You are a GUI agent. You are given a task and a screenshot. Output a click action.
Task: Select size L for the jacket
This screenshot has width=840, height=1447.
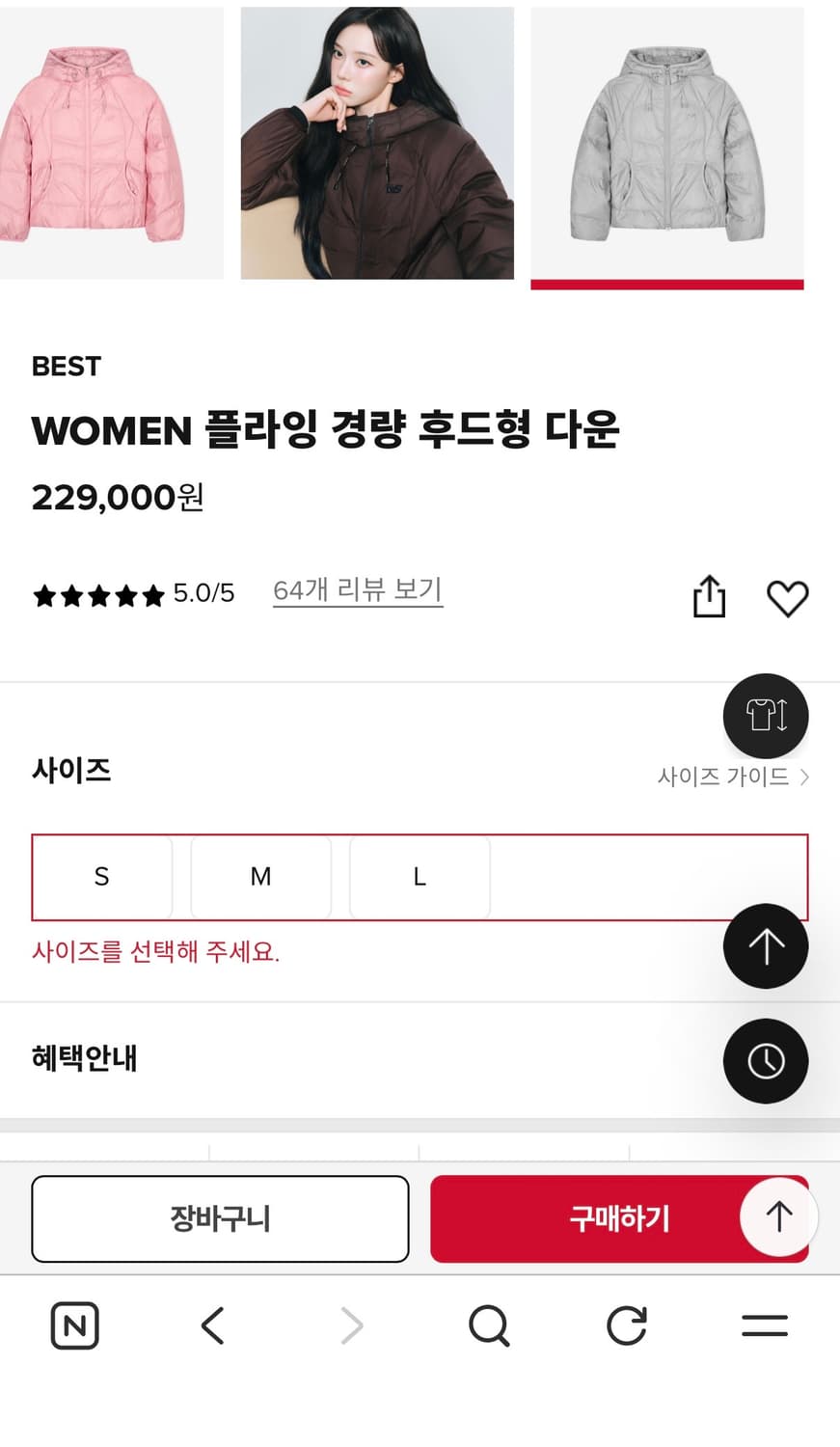pyautogui.click(x=419, y=877)
